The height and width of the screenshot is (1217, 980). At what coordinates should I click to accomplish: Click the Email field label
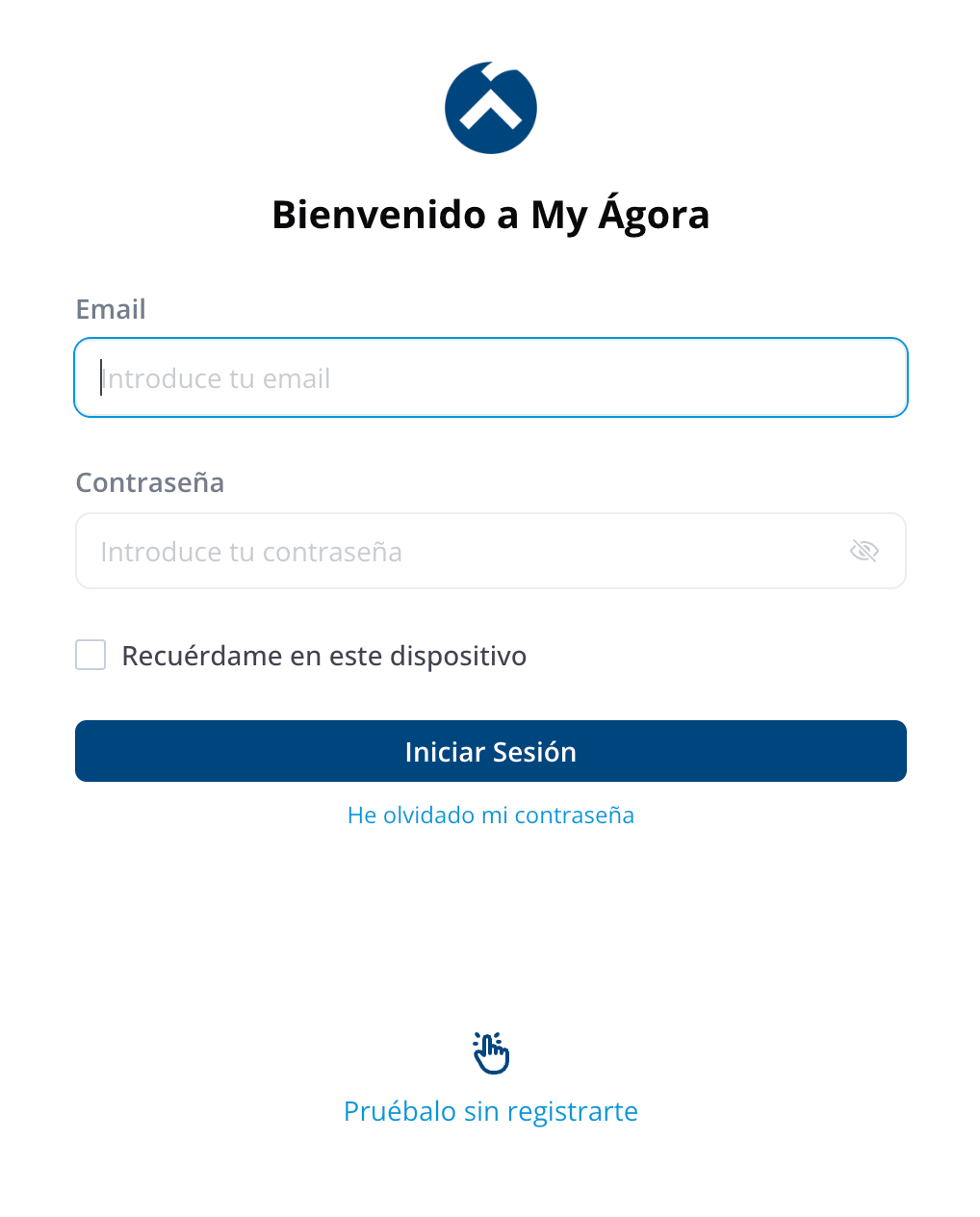110,309
